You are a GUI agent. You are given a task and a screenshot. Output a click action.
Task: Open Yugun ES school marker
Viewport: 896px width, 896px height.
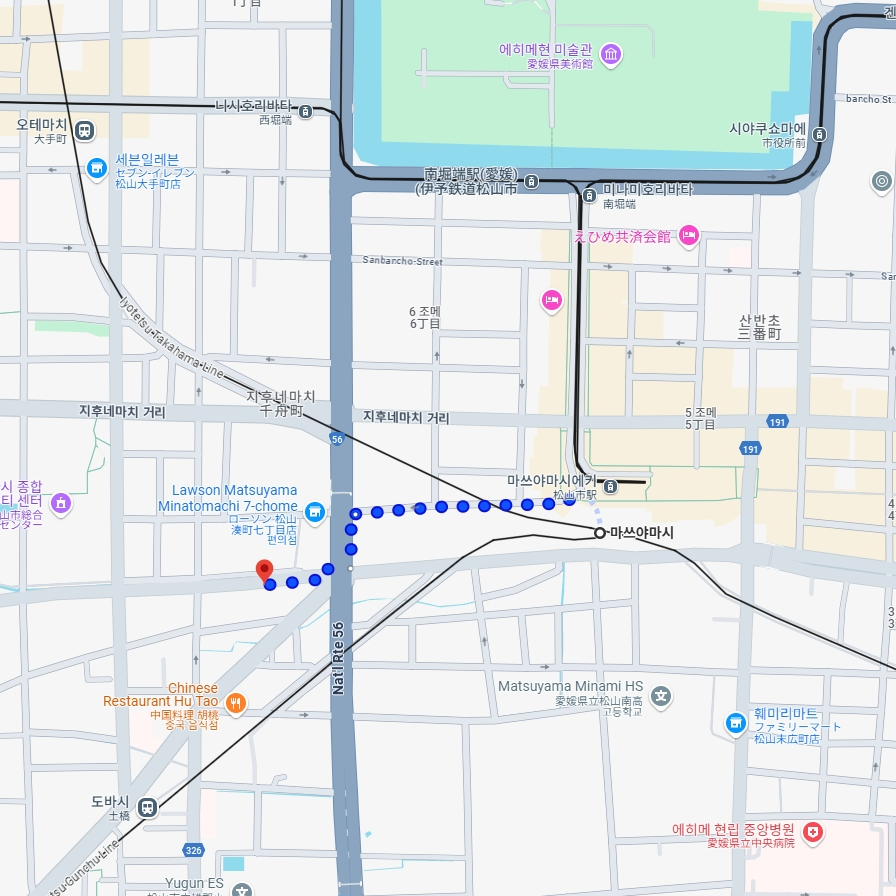click(241, 889)
